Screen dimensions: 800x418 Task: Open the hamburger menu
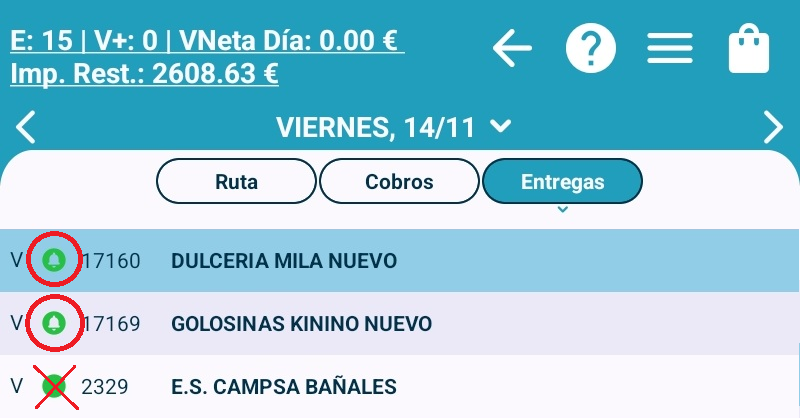coord(670,48)
